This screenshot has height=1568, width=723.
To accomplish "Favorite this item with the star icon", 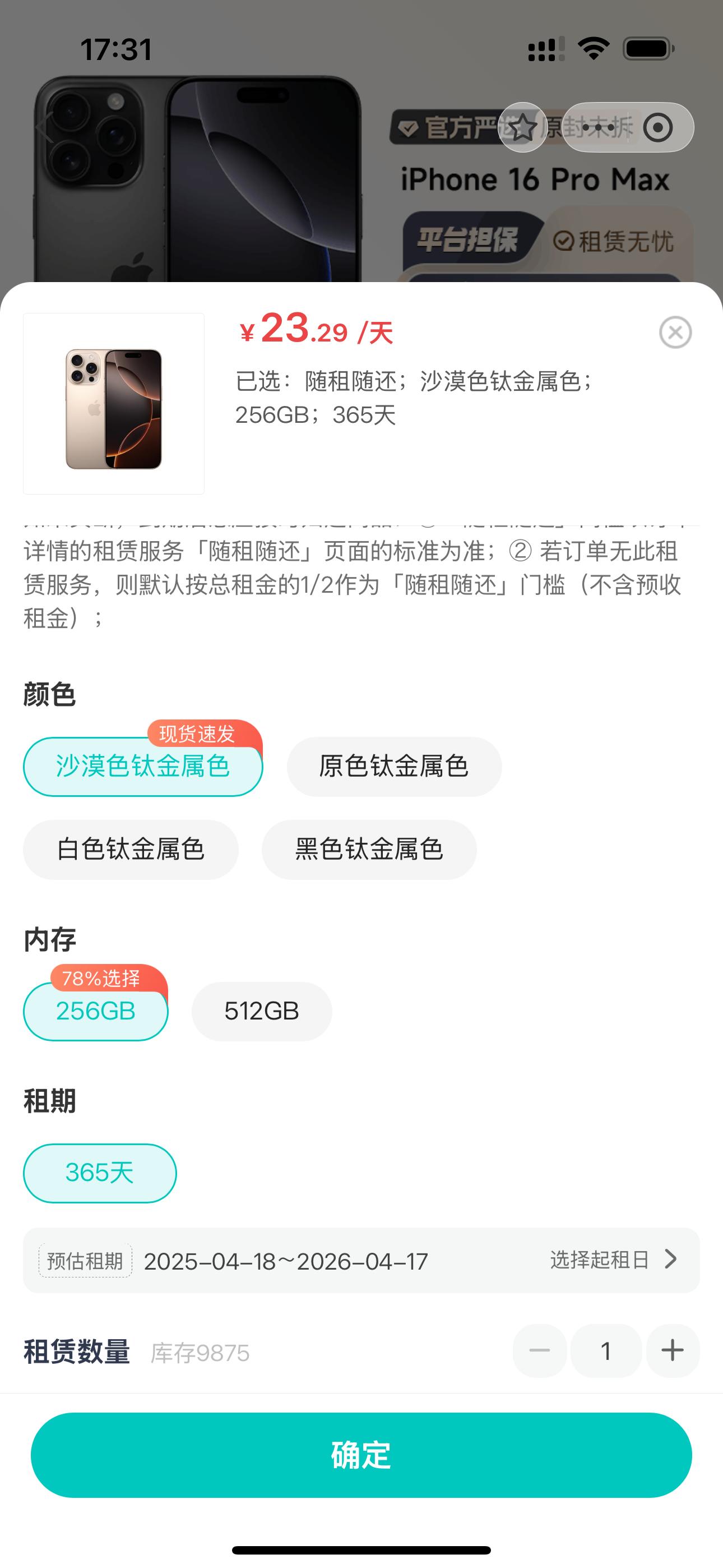I will pyautogui.click(x=522, y=127).
